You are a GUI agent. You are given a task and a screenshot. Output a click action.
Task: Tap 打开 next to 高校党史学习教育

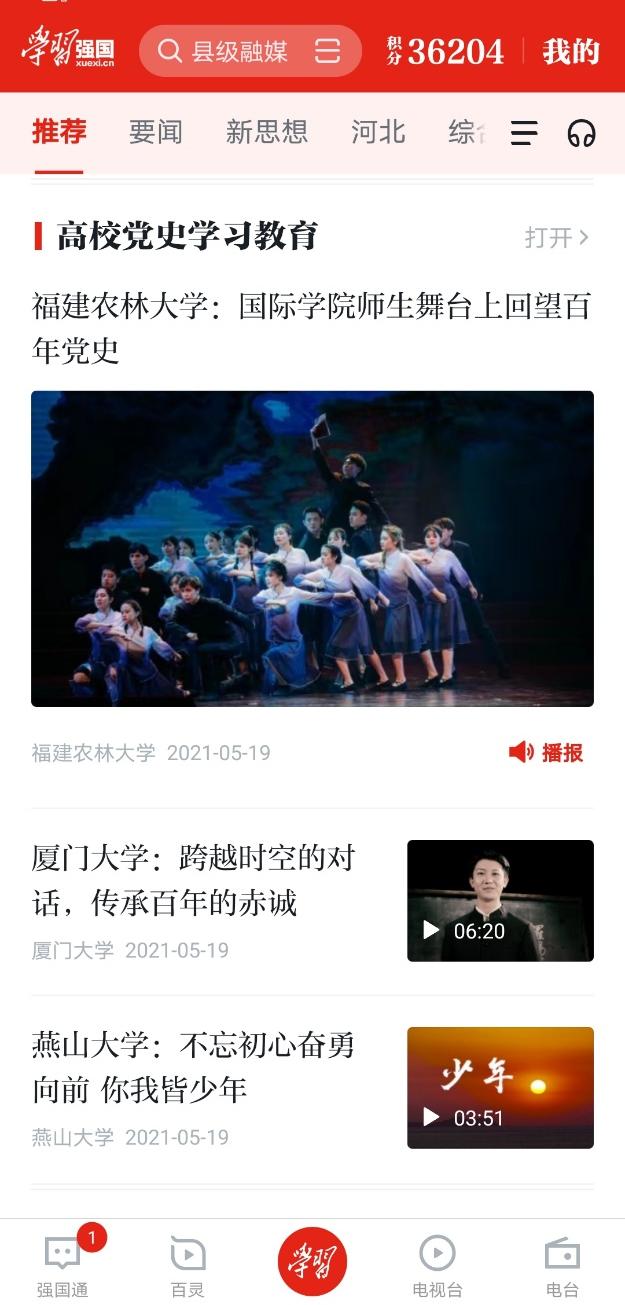[x=556, y=238]
